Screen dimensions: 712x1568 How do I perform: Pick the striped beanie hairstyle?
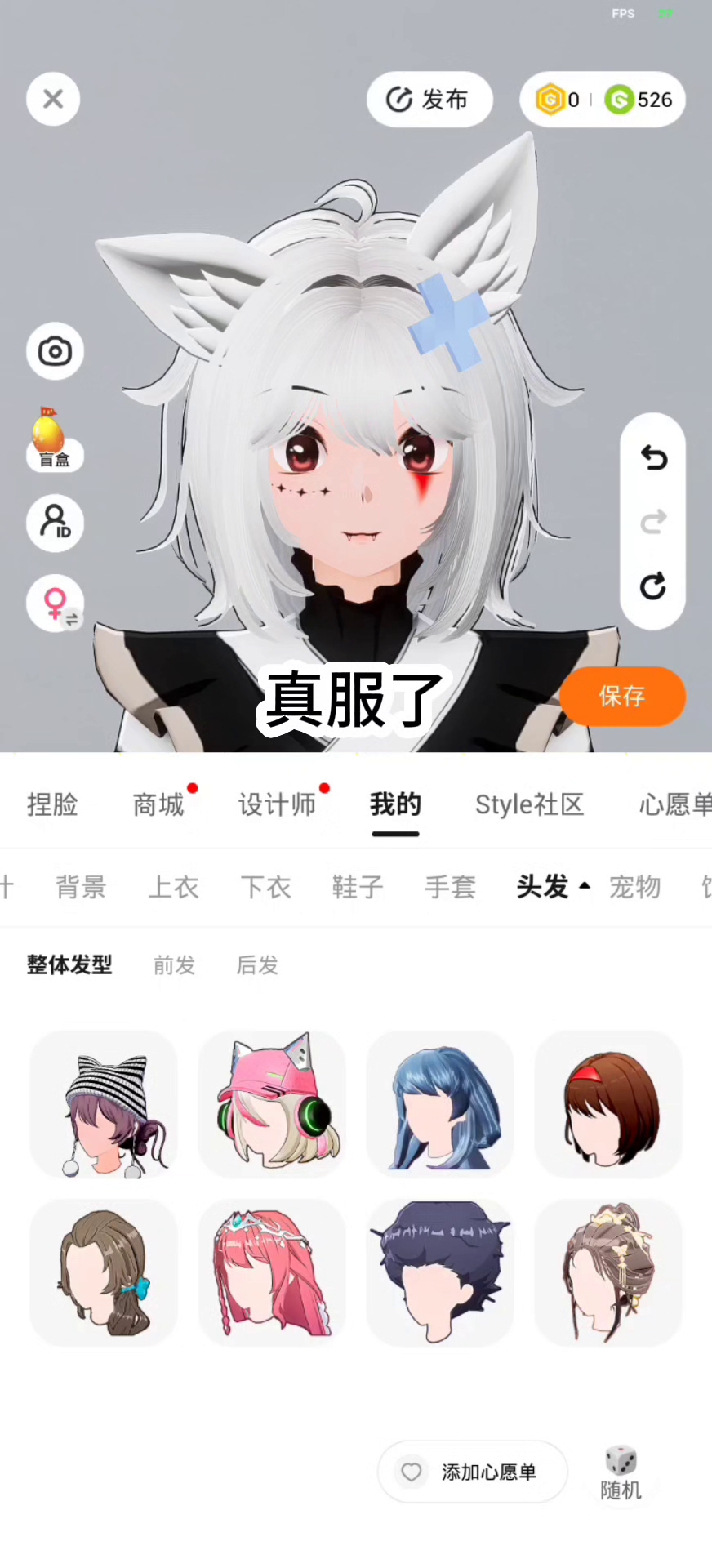[104, 1103]
